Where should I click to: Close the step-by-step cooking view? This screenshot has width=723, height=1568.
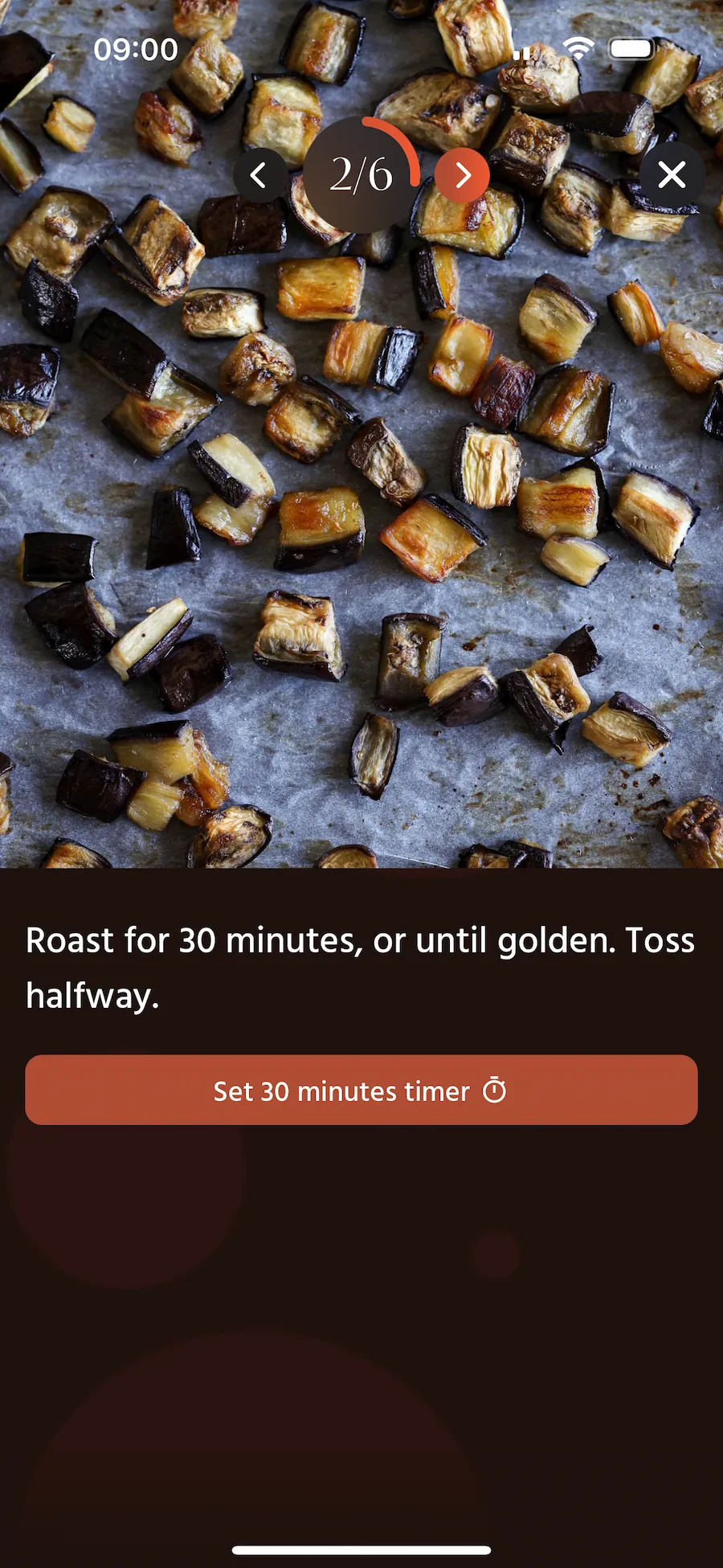click(x=672, y=174)
